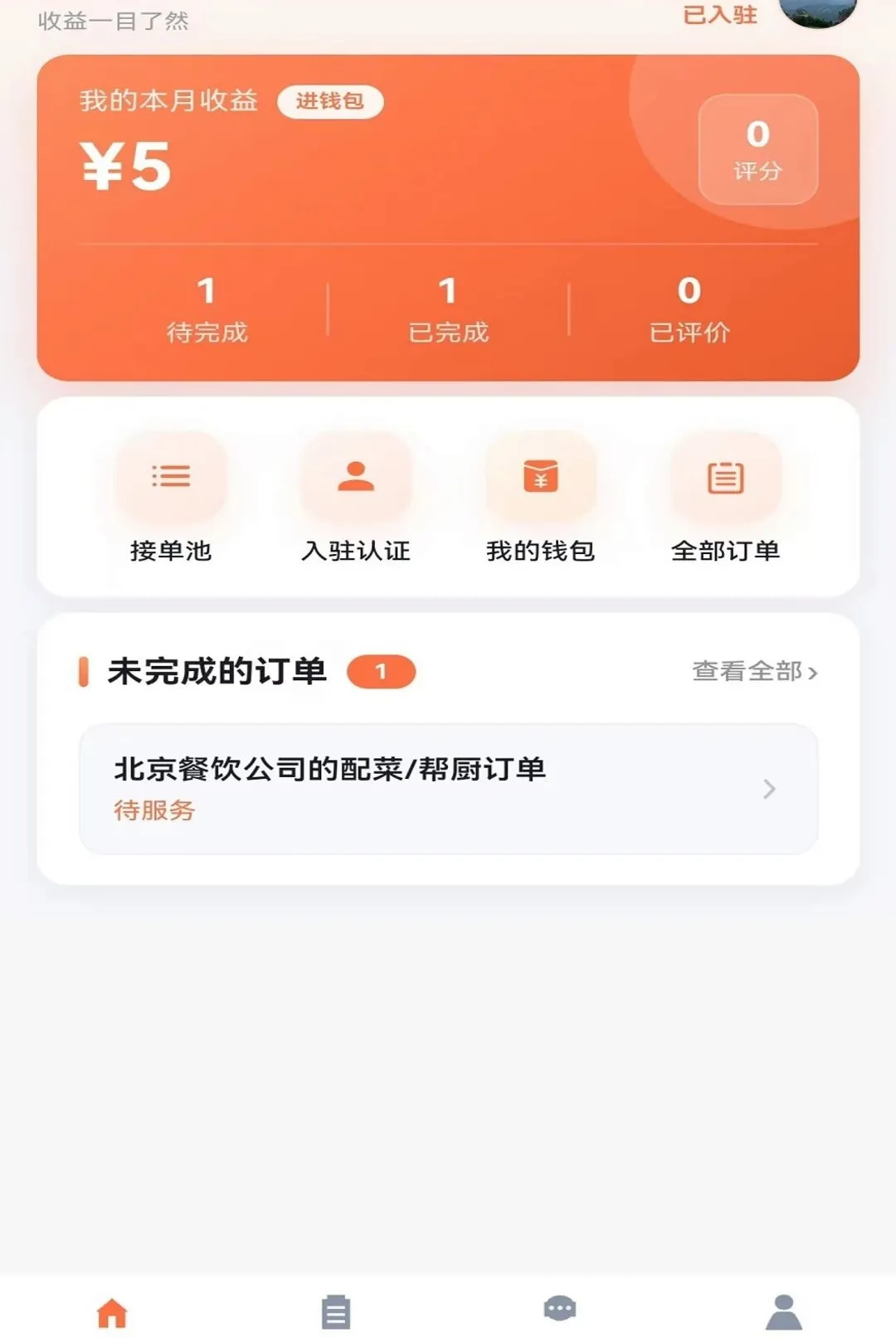Switch to the profile tab
Viewport: 896px width, 1338px height.
[784, 1312]
